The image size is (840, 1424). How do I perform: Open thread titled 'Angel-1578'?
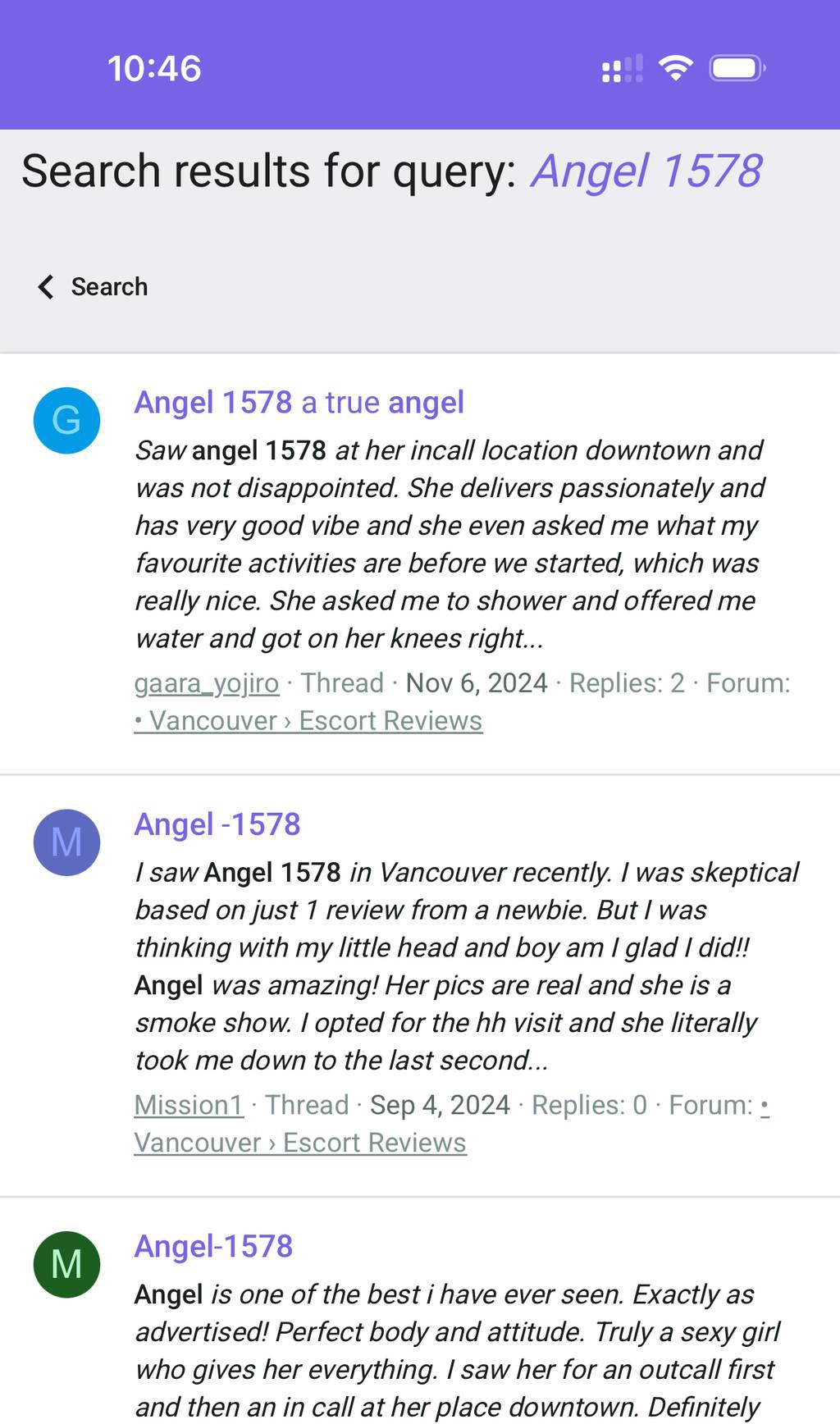coord(213,1246)
